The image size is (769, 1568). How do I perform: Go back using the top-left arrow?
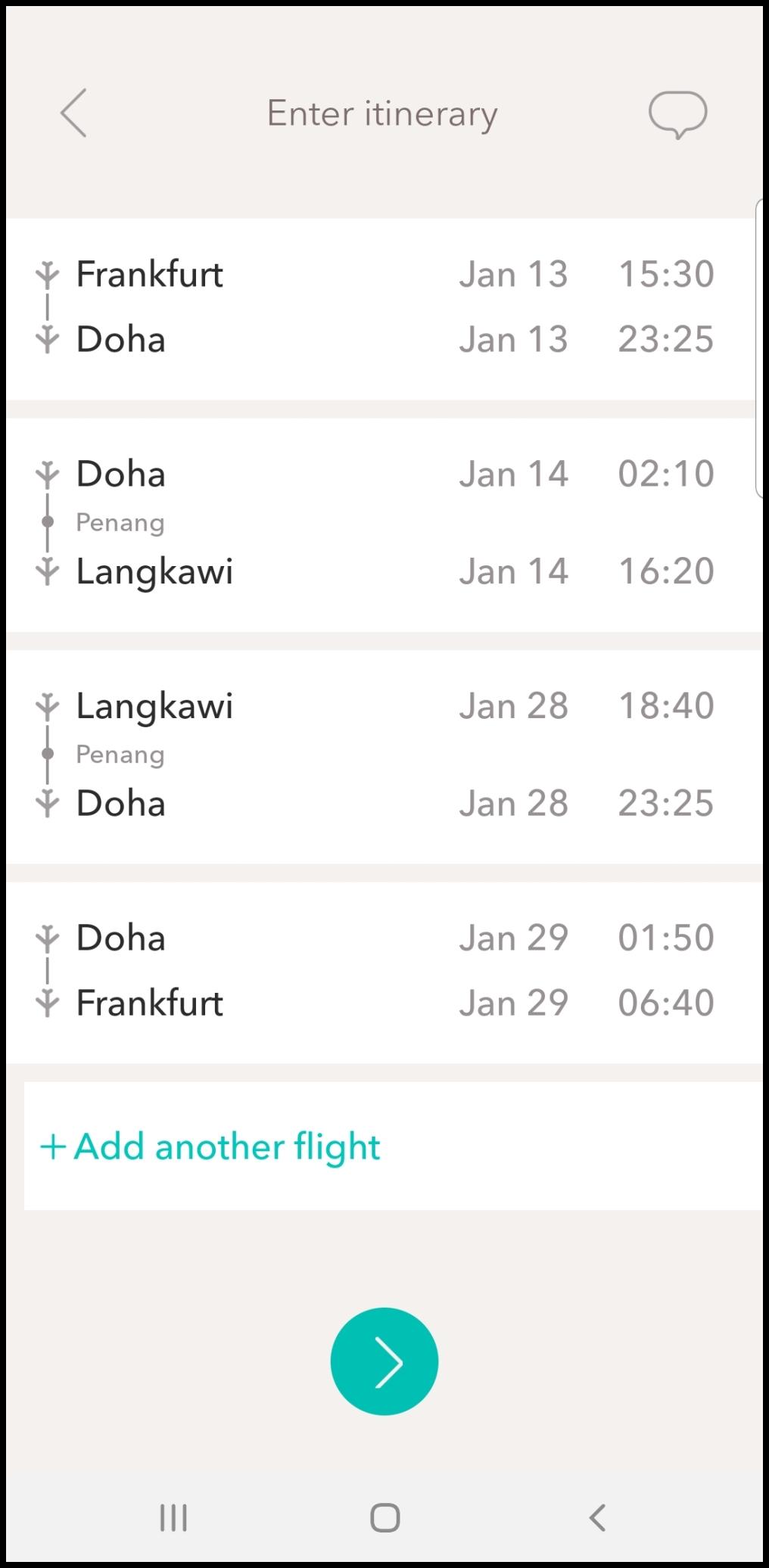click(x=73, y=113)
